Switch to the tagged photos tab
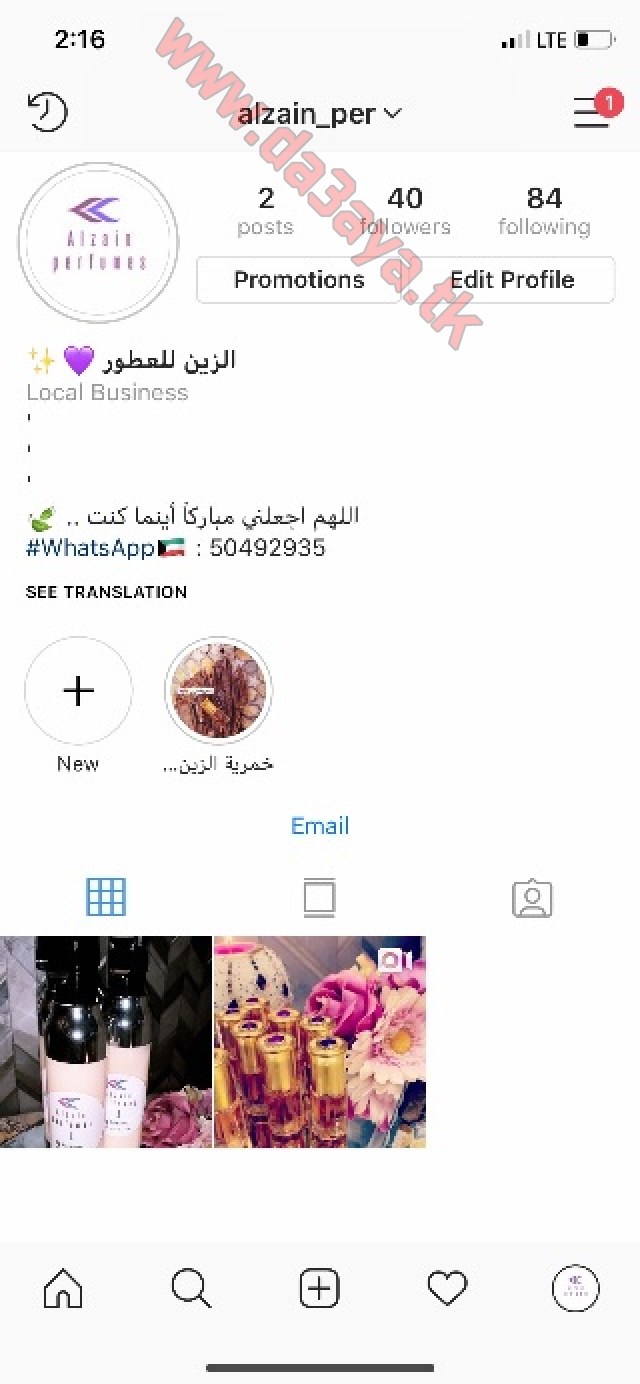 point(532,898)
